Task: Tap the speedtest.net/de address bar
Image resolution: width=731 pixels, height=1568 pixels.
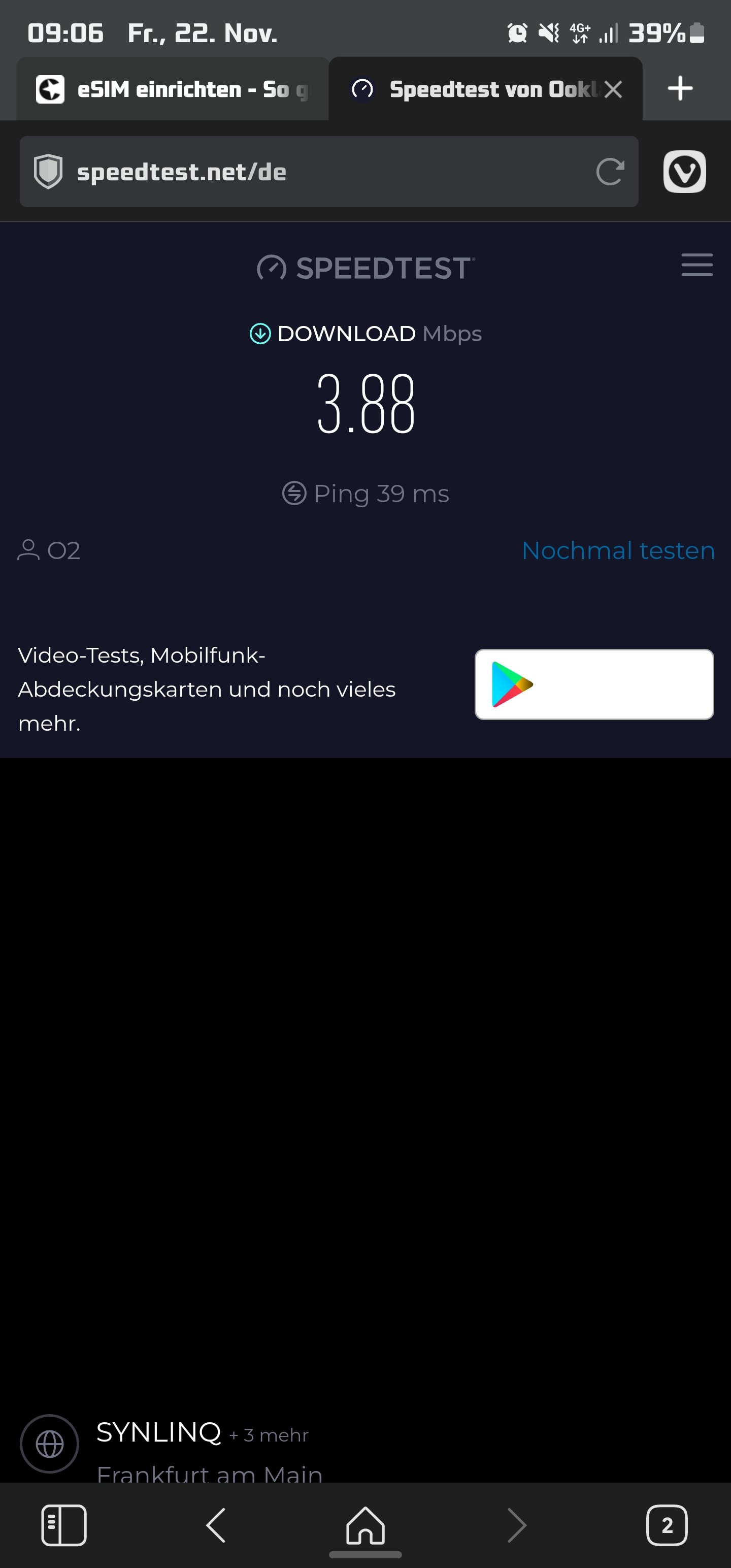Action: tap(316, 172)
